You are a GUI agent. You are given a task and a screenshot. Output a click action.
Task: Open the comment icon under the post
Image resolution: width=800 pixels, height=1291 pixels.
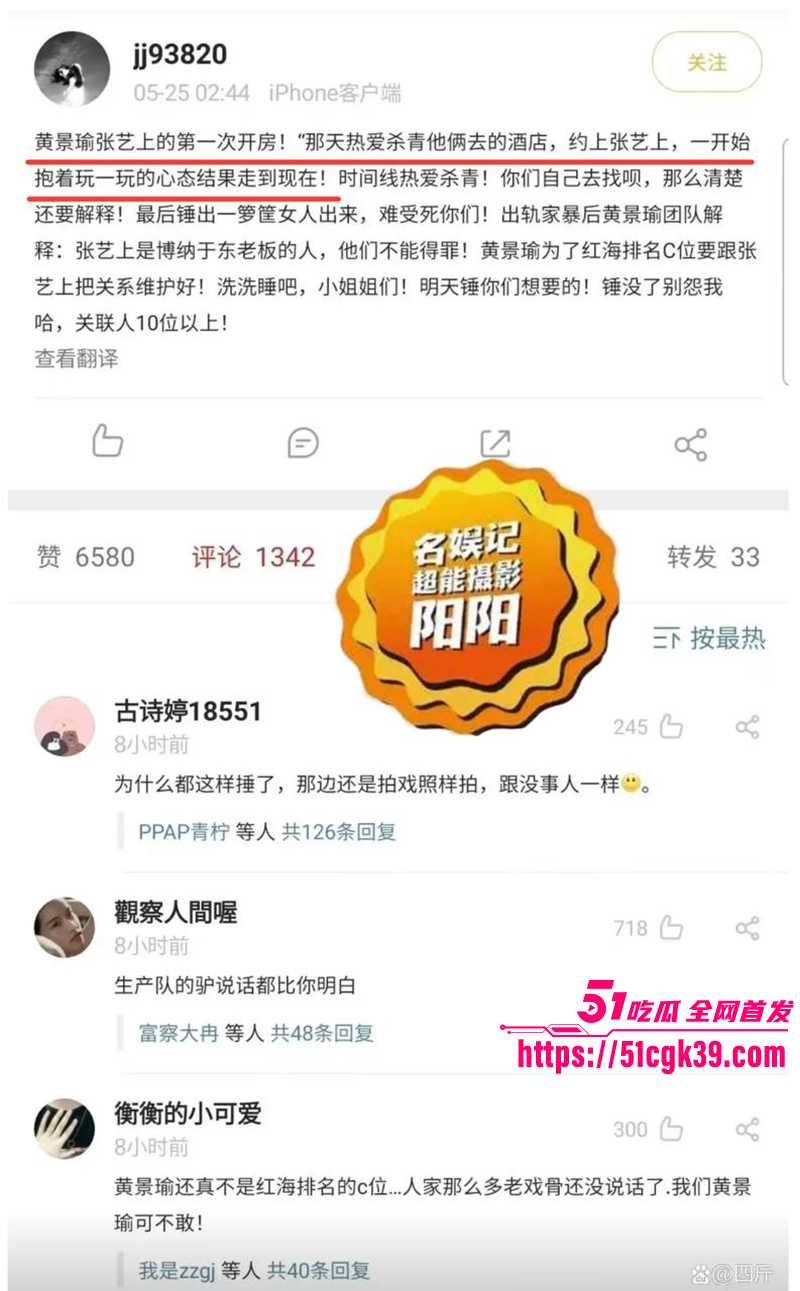click(x=303, y=442)
